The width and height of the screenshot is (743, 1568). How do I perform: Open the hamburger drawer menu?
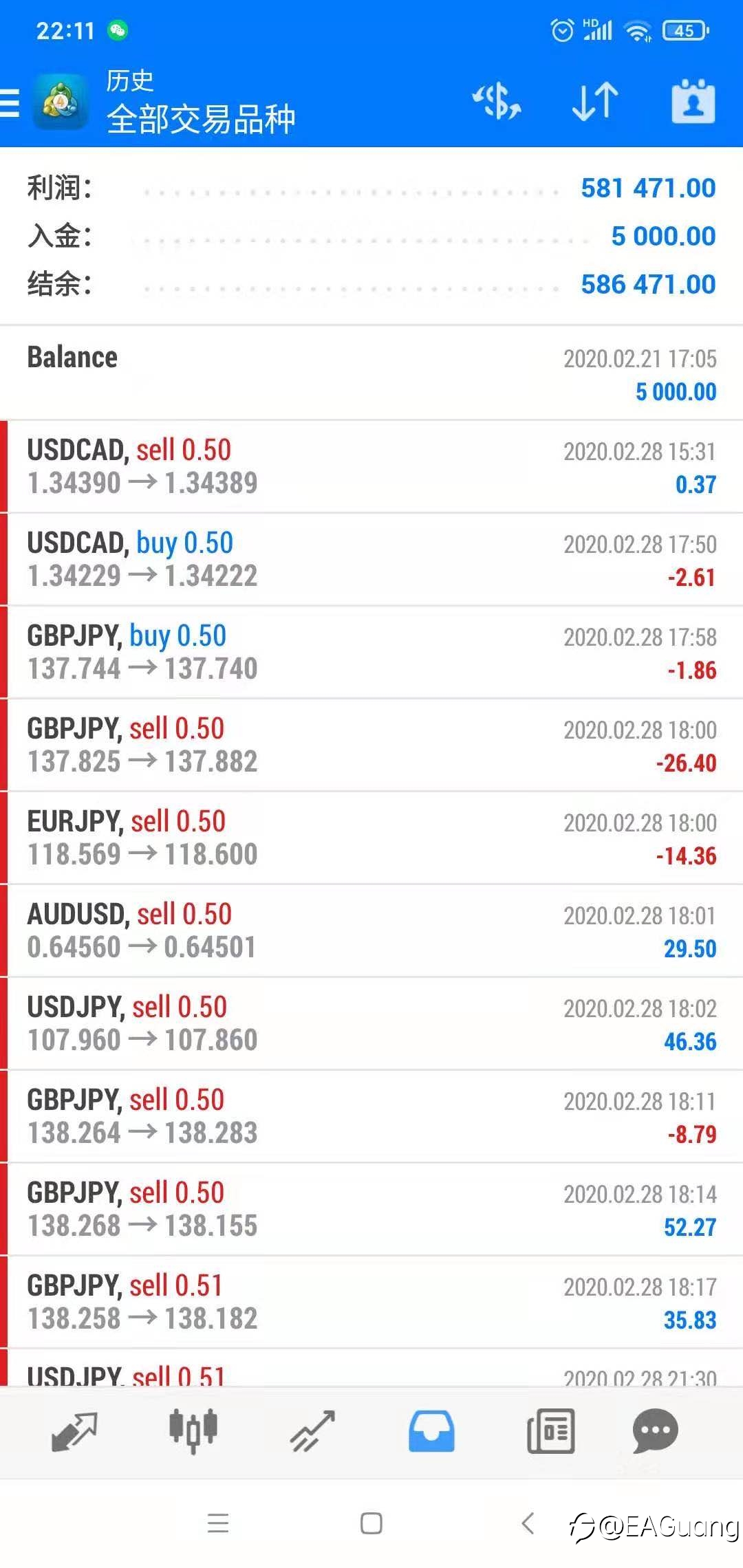[x=10, y=103]
